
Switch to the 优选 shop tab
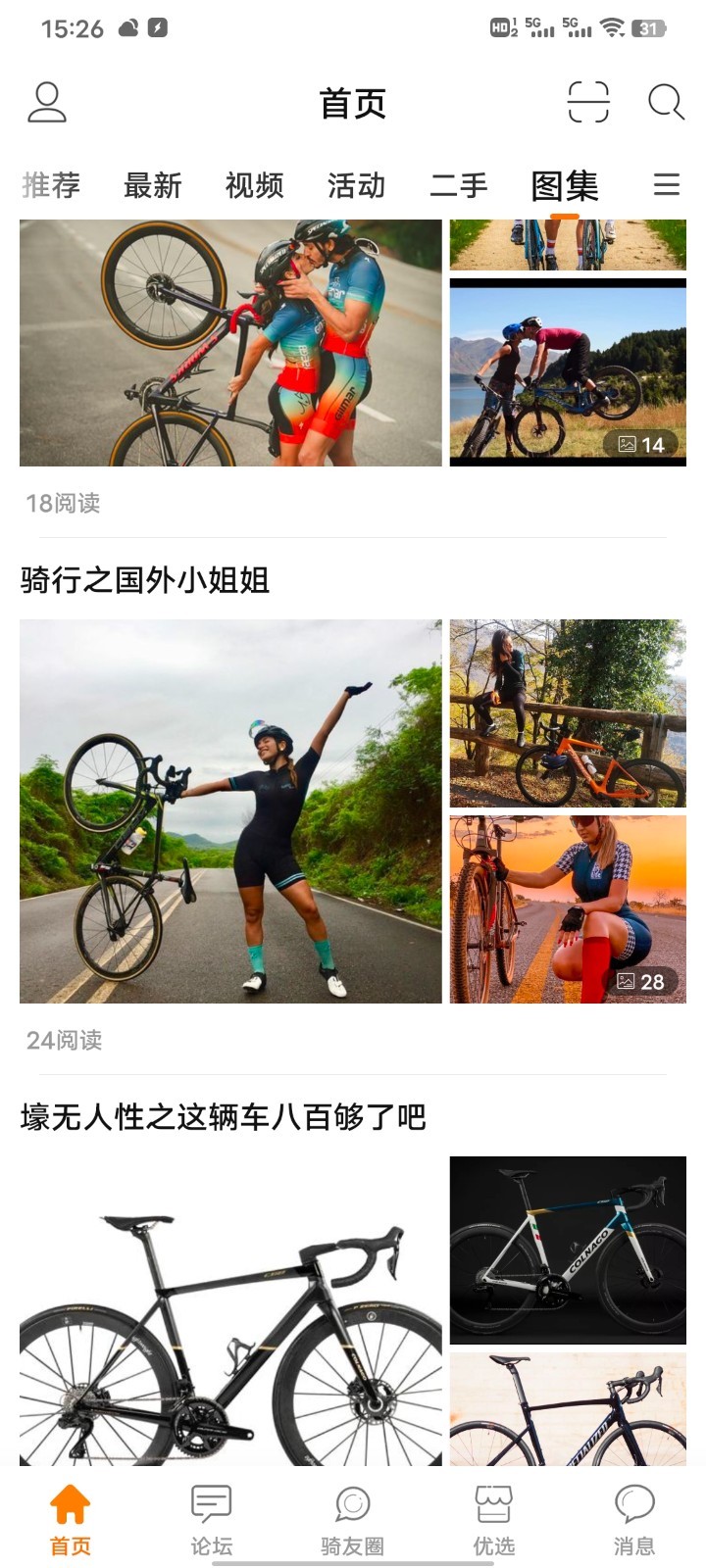coord(494,1521)
